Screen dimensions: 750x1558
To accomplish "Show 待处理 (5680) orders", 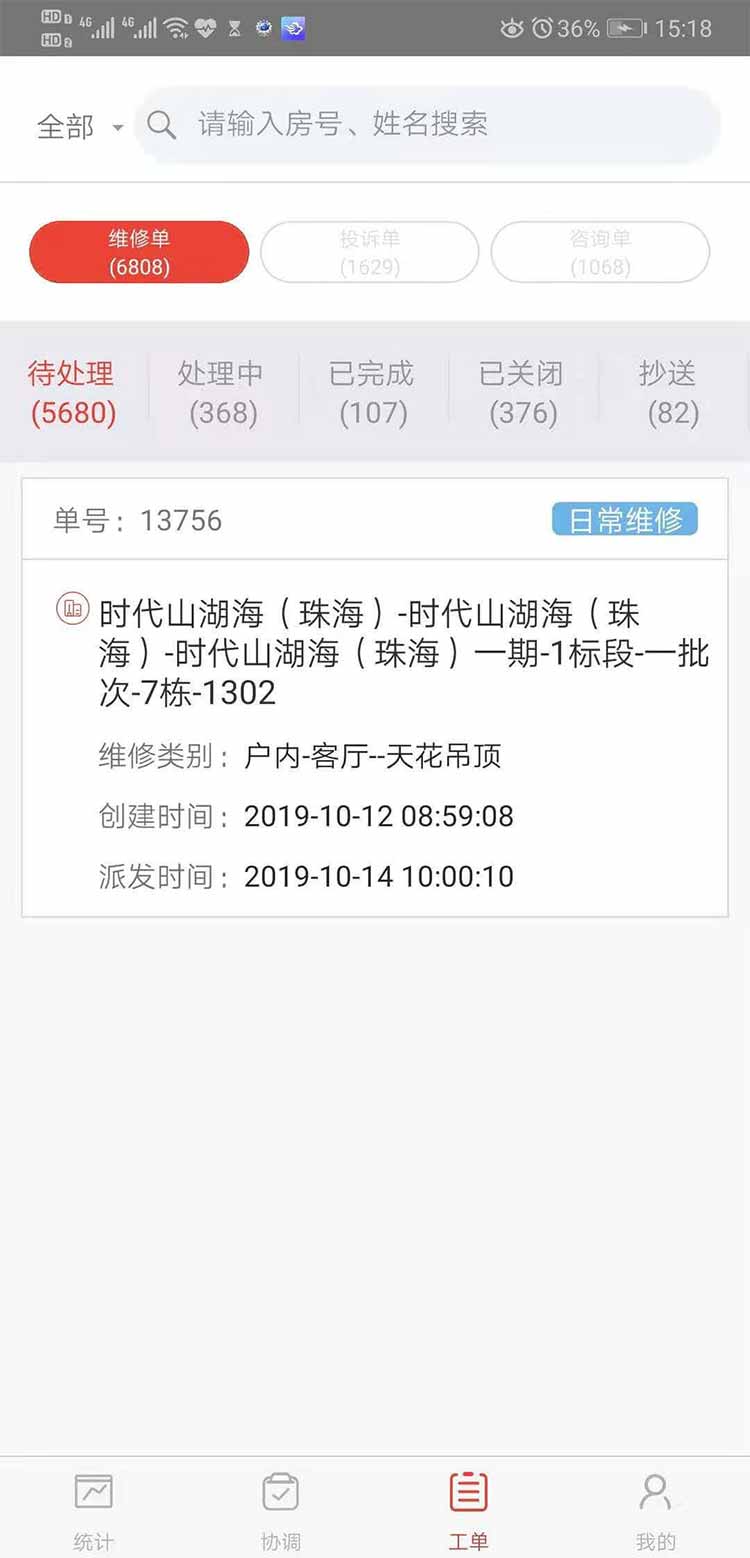I will [x=72, y=392].
